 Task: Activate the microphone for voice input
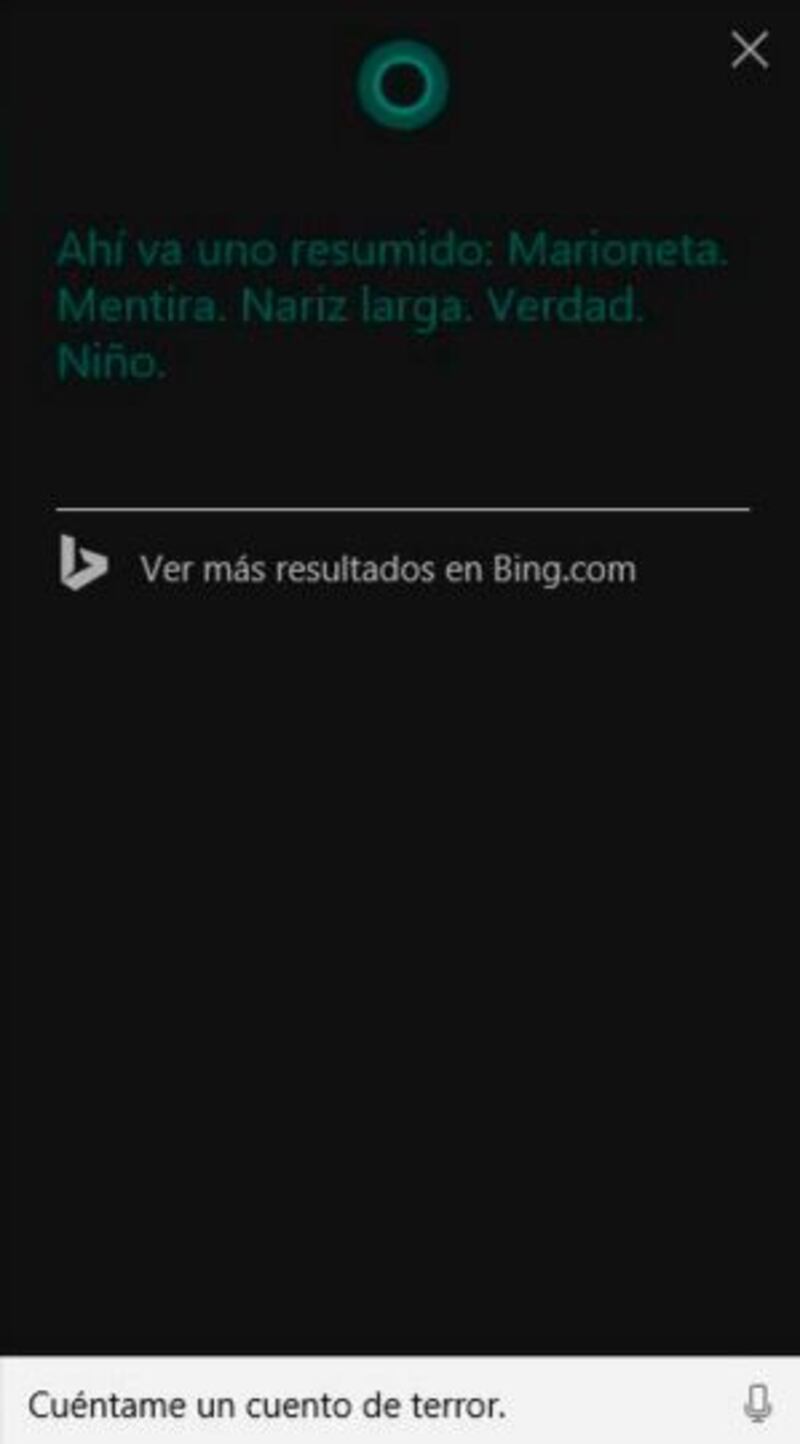tap(757, 1403)
